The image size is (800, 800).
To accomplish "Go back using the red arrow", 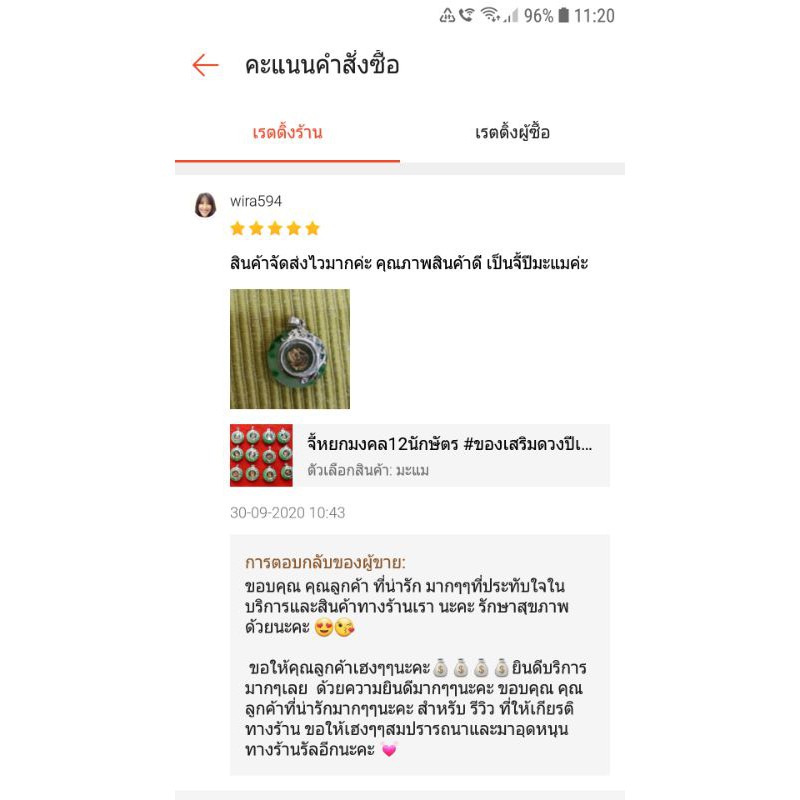I will pyautogui.click(x=205, y=66).
